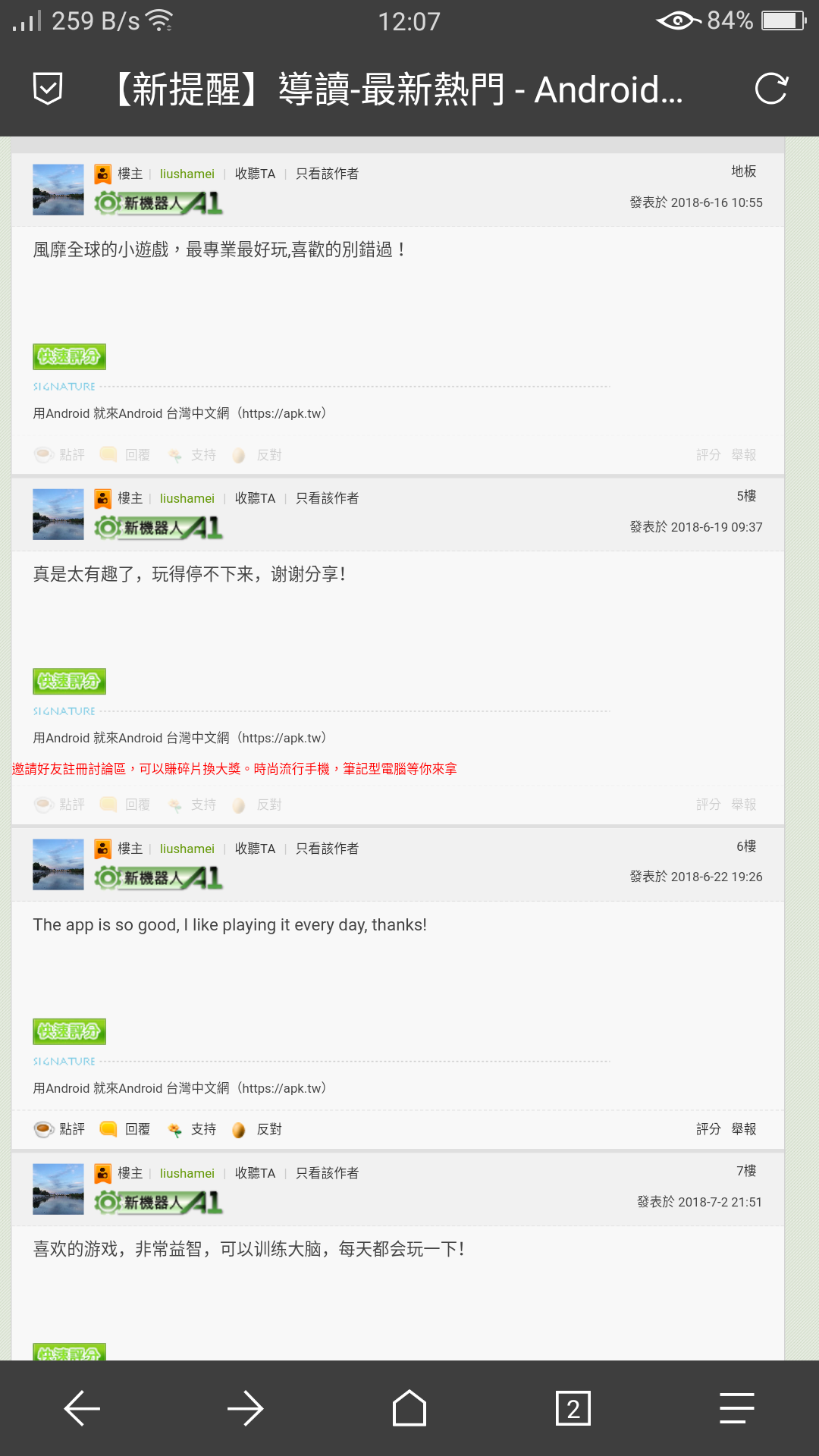
Task: Reload the page with the refresh icon
Action: 771,89
